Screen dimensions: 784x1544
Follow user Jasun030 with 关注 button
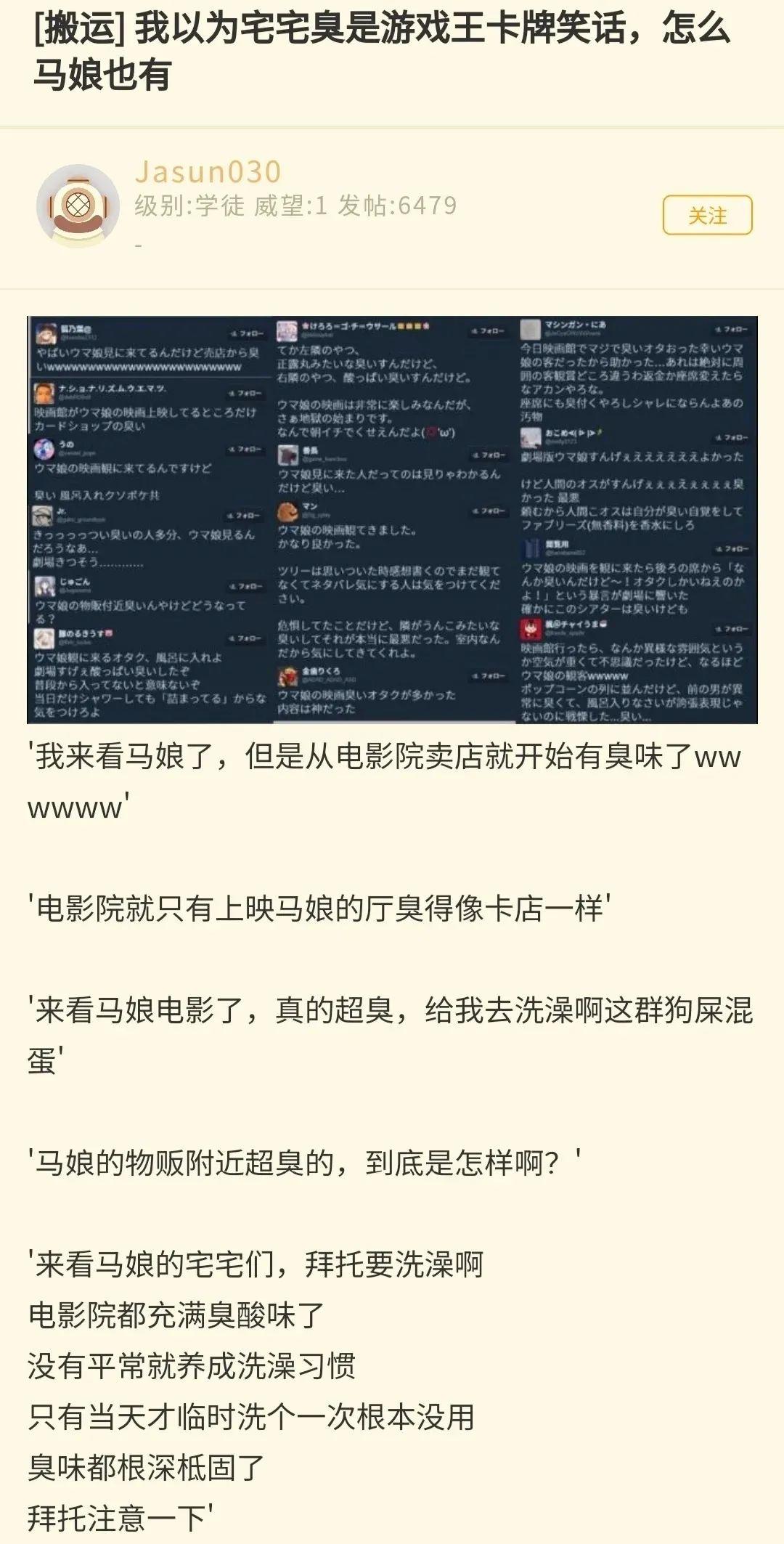tap(707, 216)
